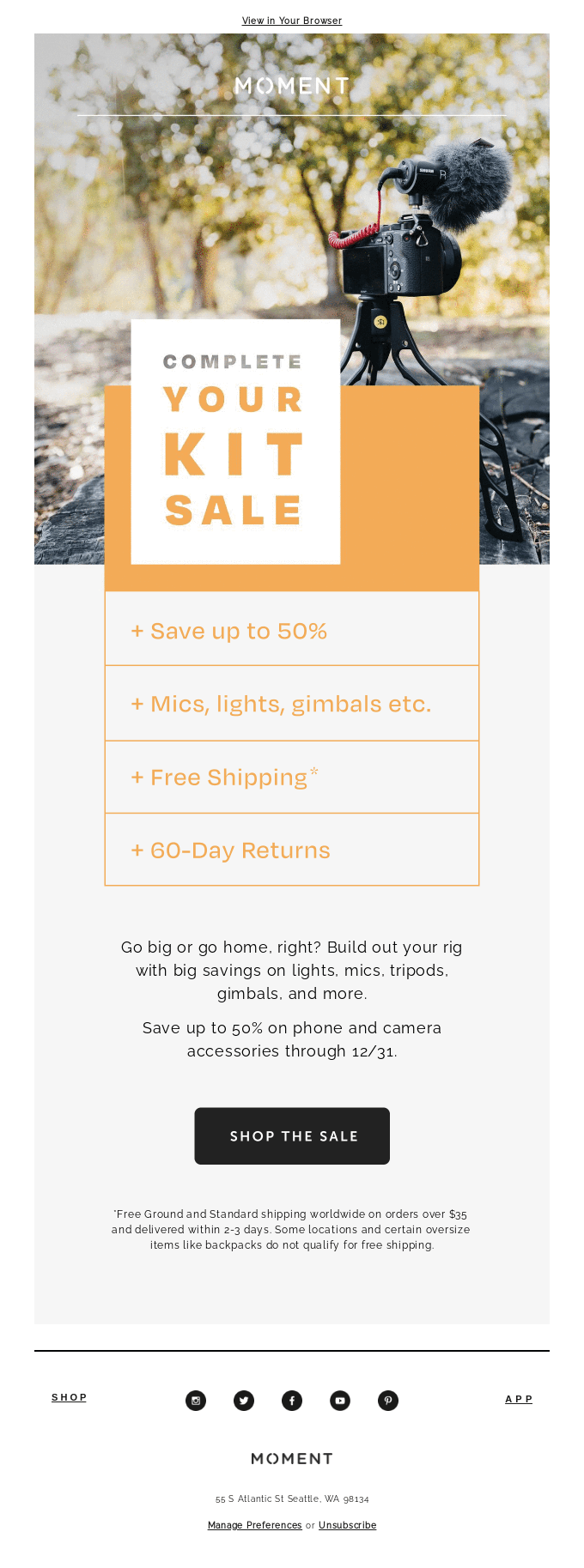Tap the Shop the Sale button

coord(292,1135)
